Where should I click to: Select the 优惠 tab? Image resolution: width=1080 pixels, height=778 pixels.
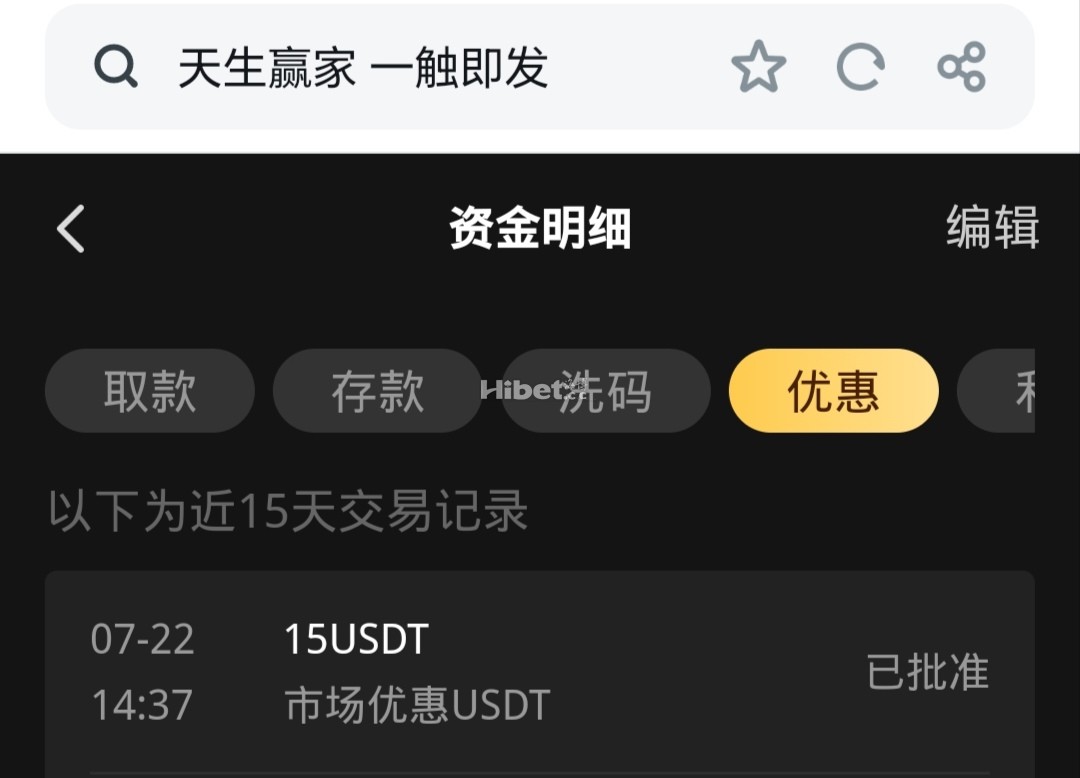coord(834,391)
